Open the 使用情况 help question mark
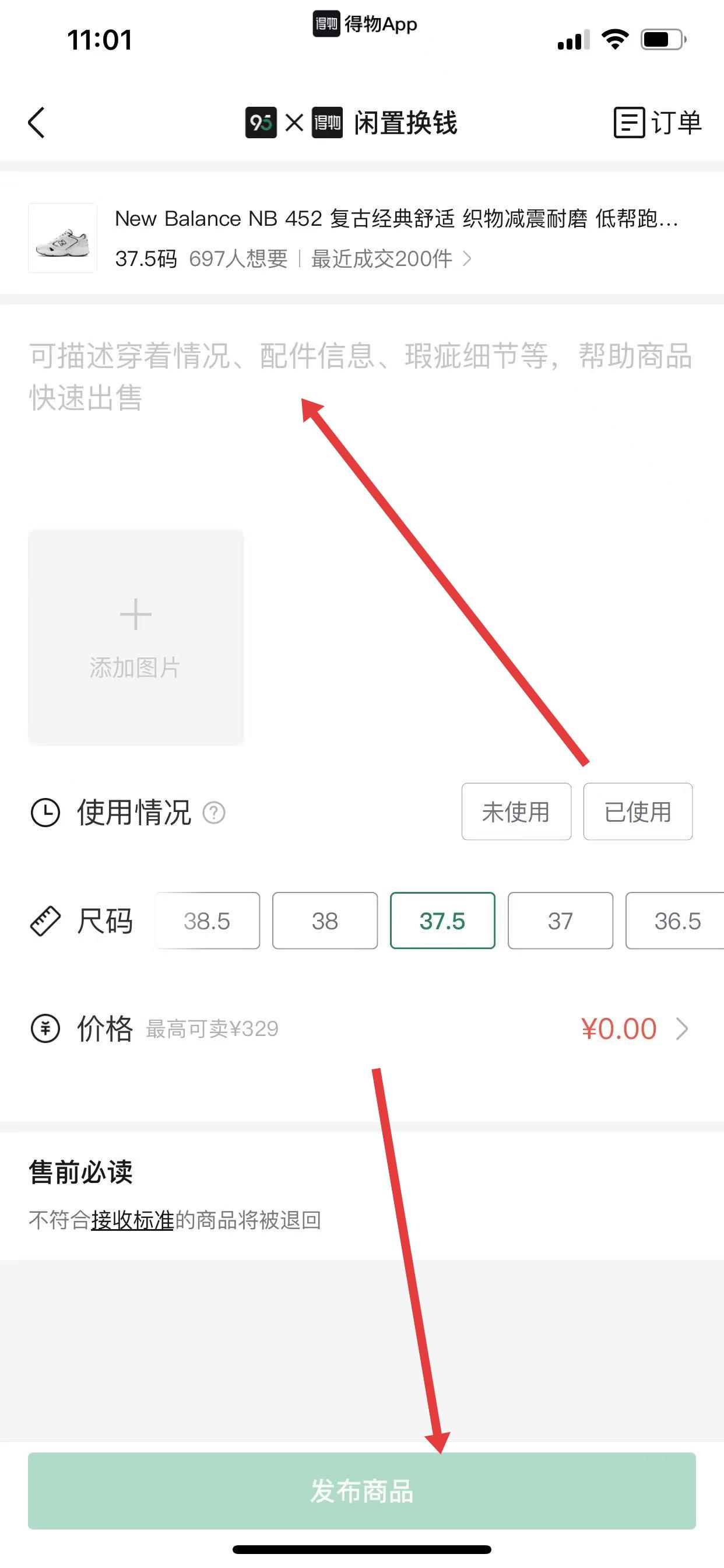Screen dimensions: 724x1568 (213, 813)
